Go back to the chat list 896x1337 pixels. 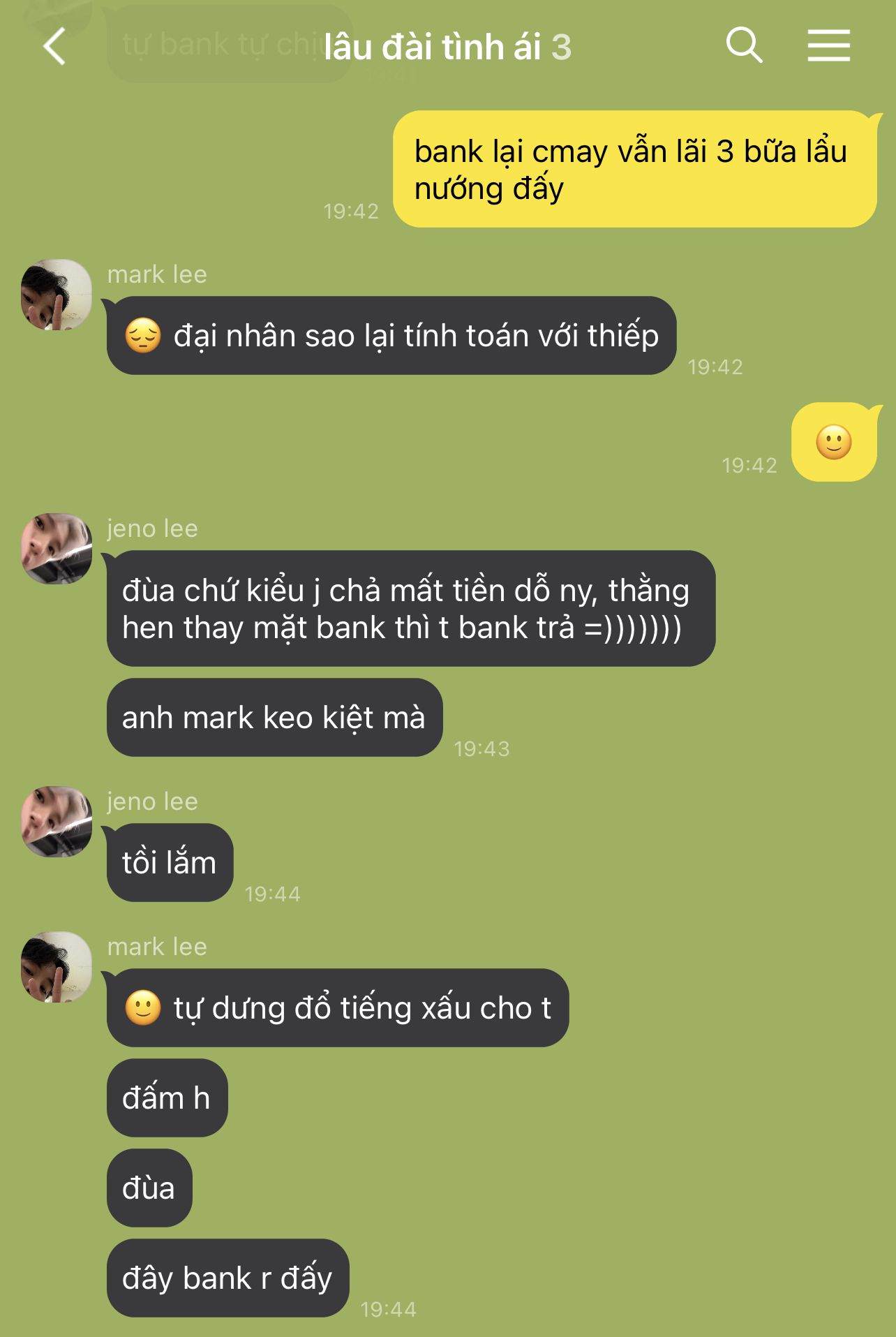pos(54,47)
